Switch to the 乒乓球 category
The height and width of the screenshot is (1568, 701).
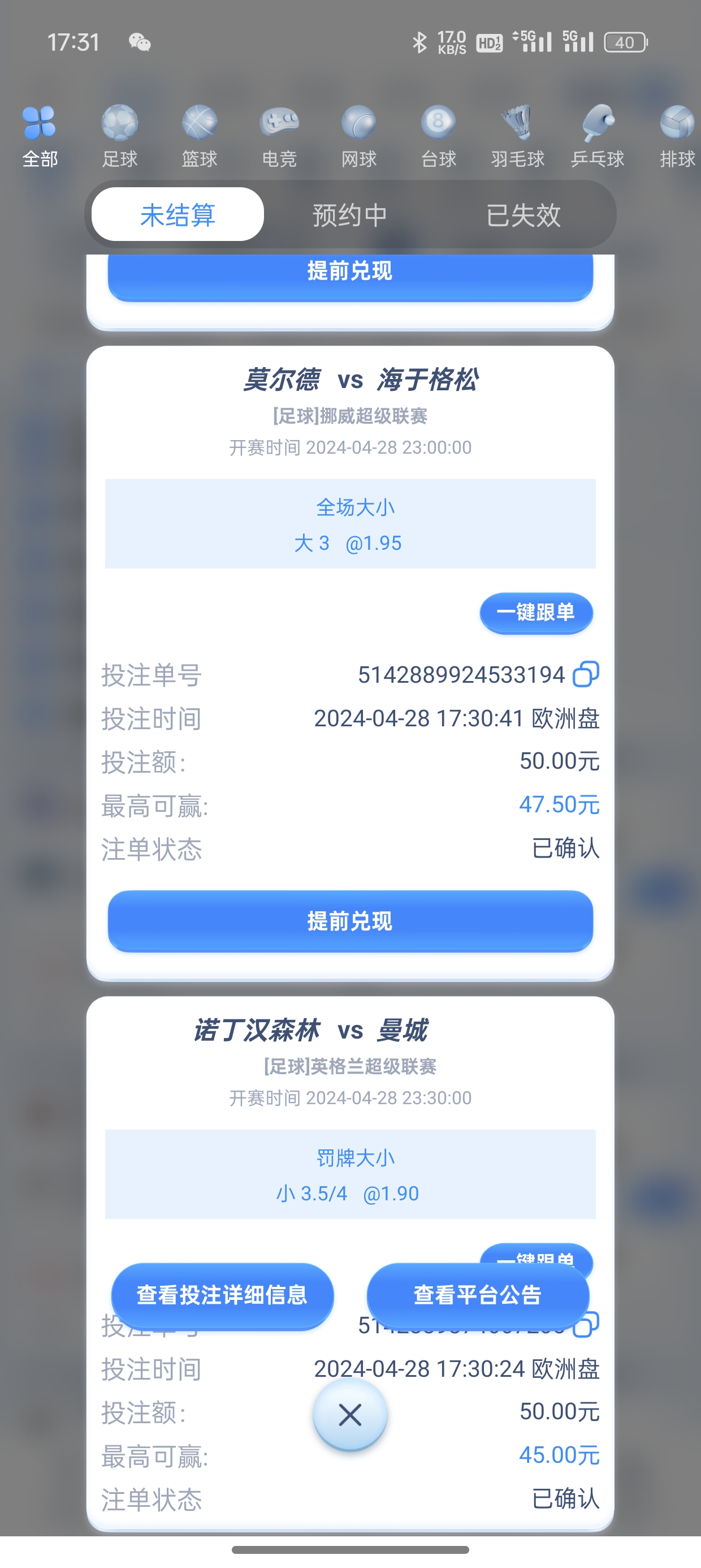click(x=597, y=136)
